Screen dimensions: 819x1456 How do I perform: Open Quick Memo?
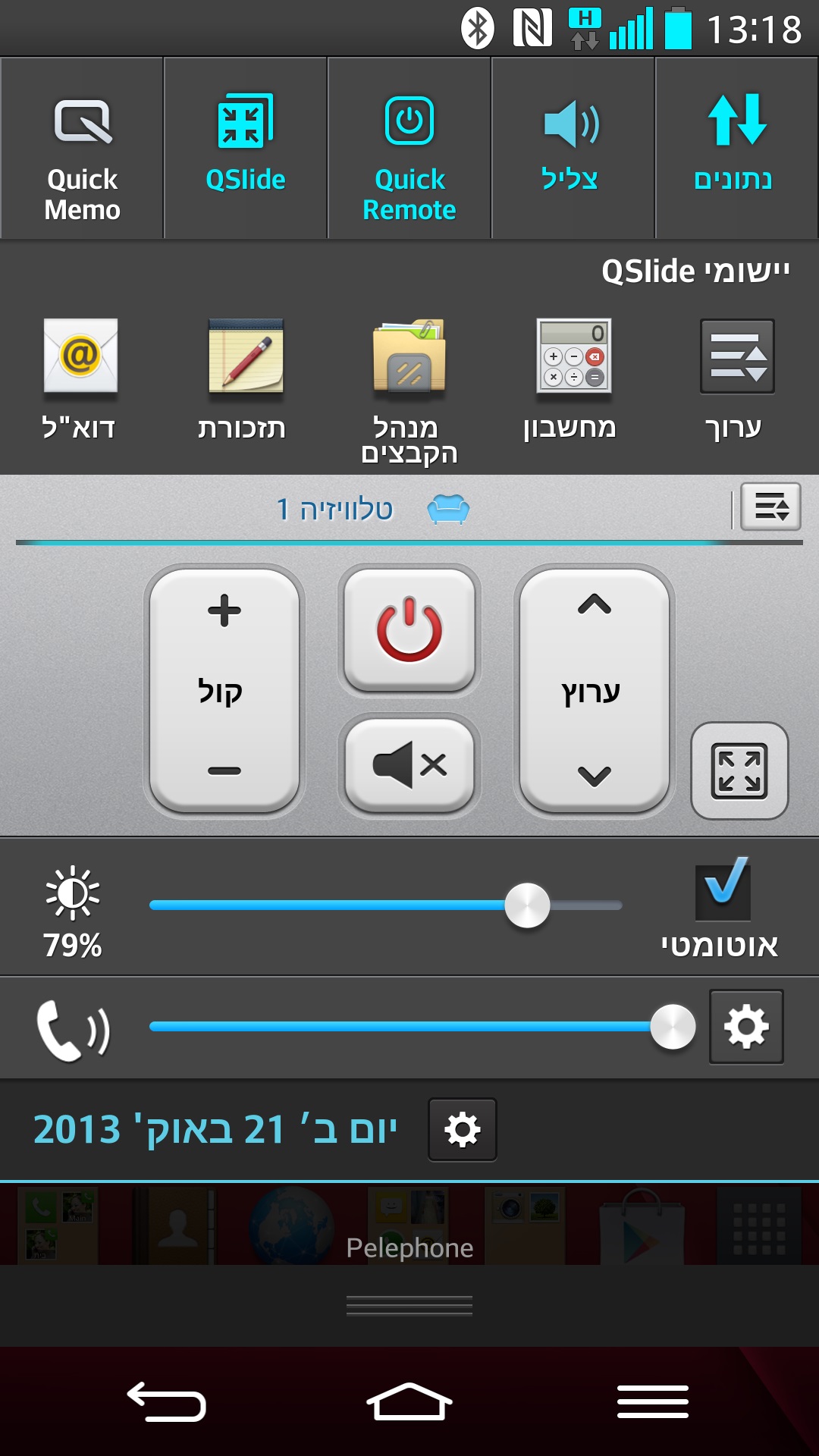click(82, 150)
